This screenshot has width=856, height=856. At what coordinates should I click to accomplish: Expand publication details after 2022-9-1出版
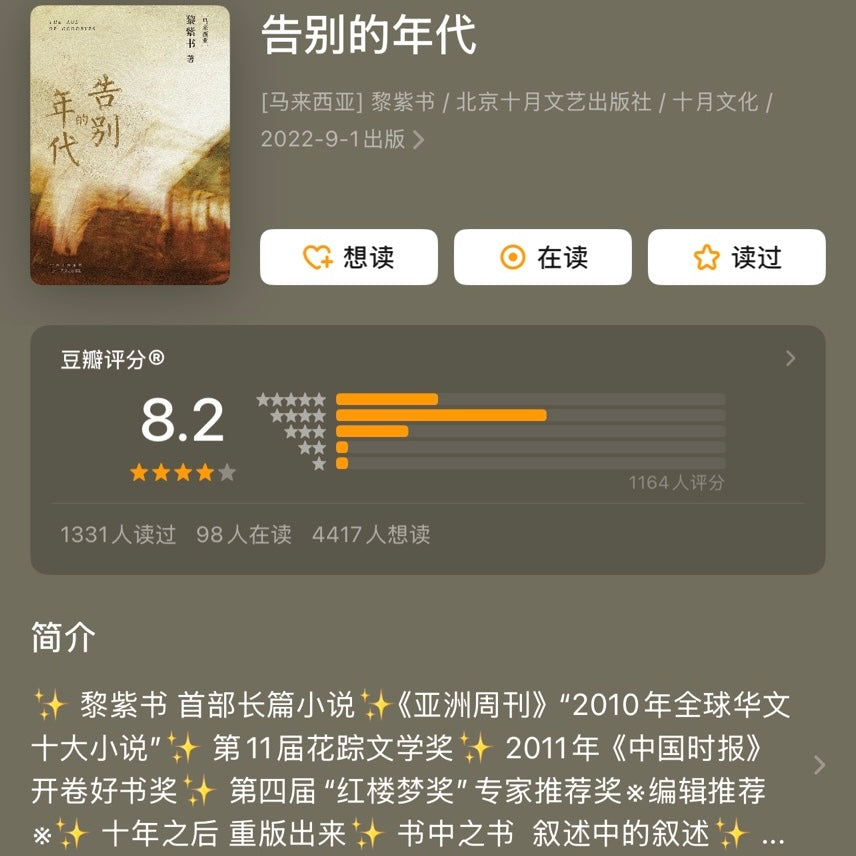tap(418, 140)
